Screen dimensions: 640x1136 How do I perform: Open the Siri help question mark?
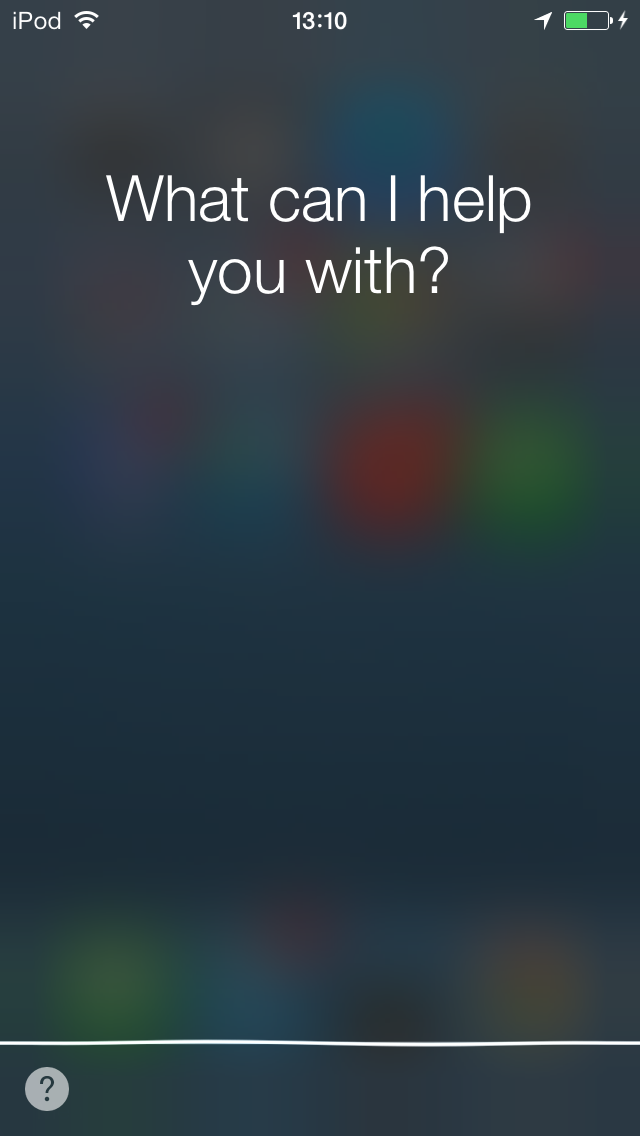click(47, 1088)
